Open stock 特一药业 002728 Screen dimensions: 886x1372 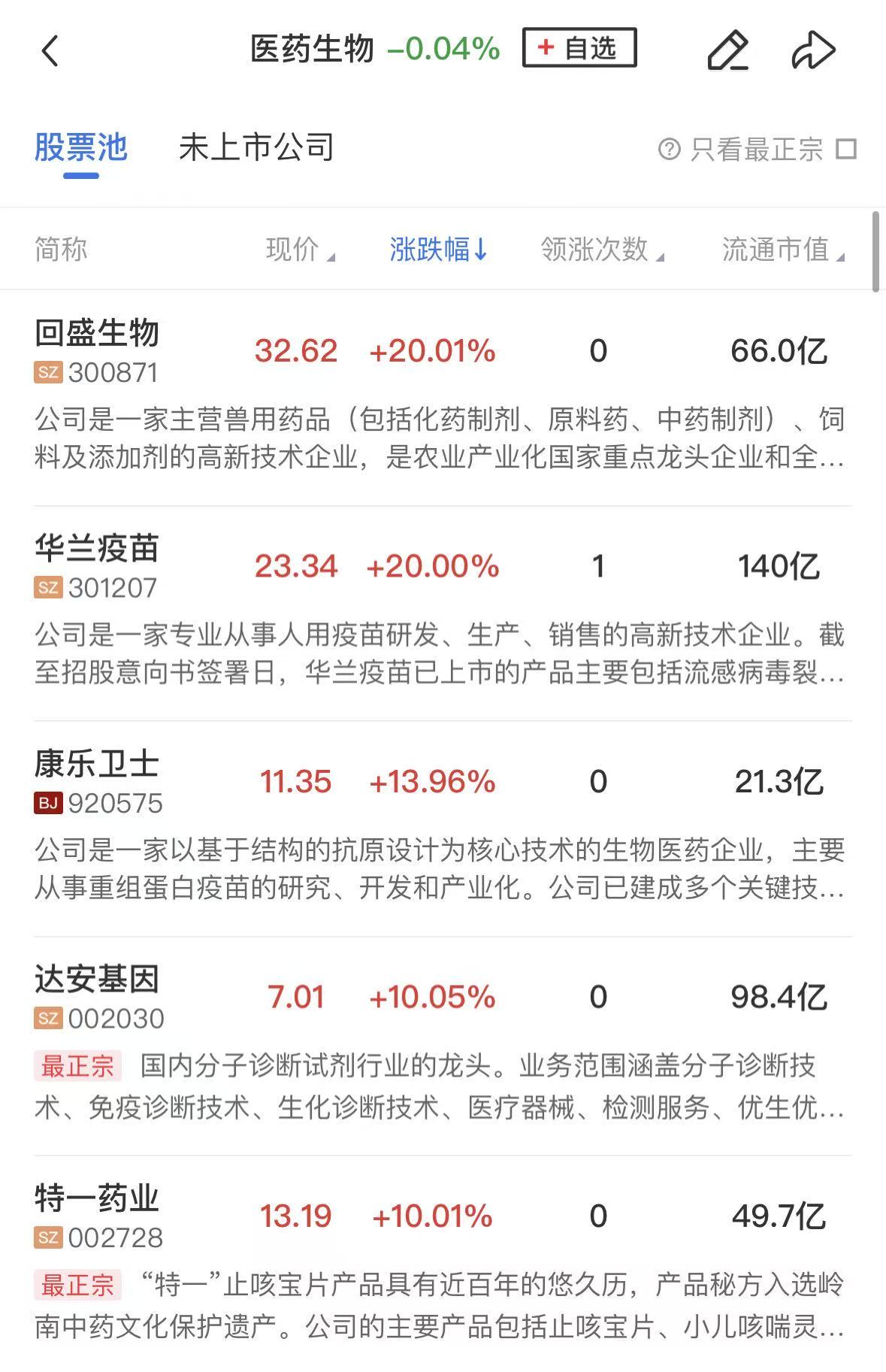click(98, 1215)
